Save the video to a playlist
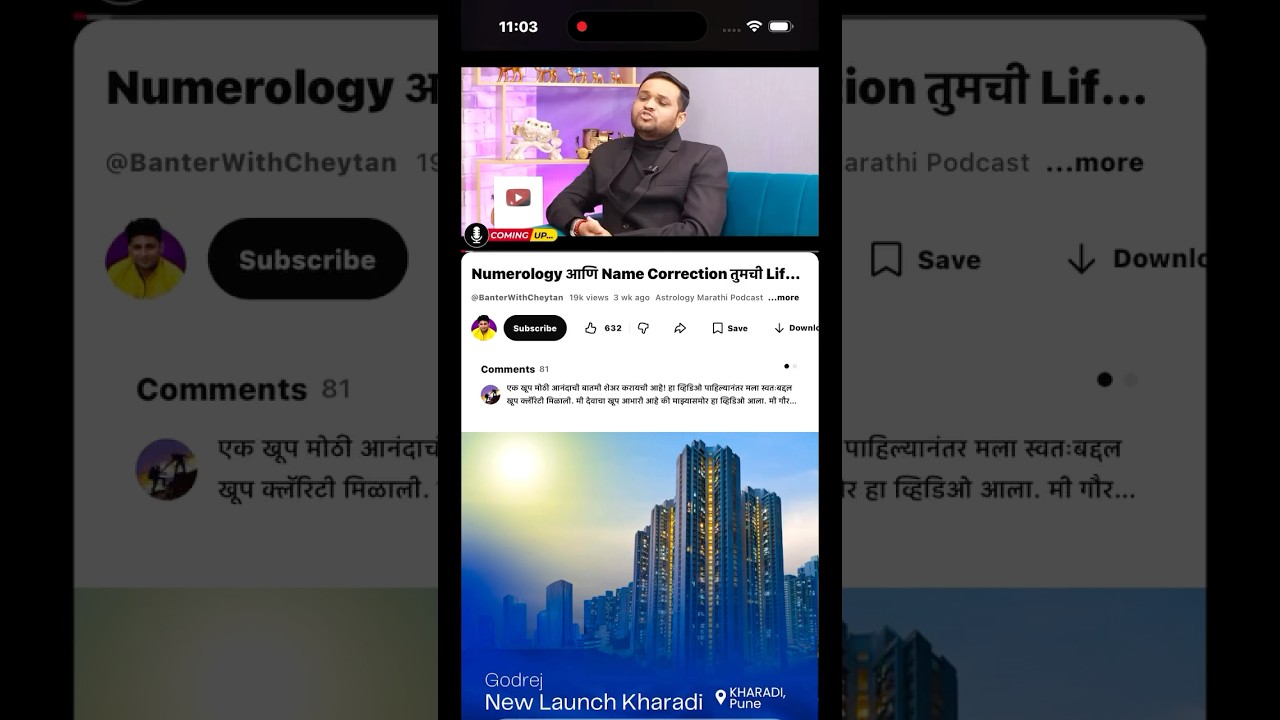Image resolution: width=1280 pixels, height=720 pixels. tap(730, 328)
